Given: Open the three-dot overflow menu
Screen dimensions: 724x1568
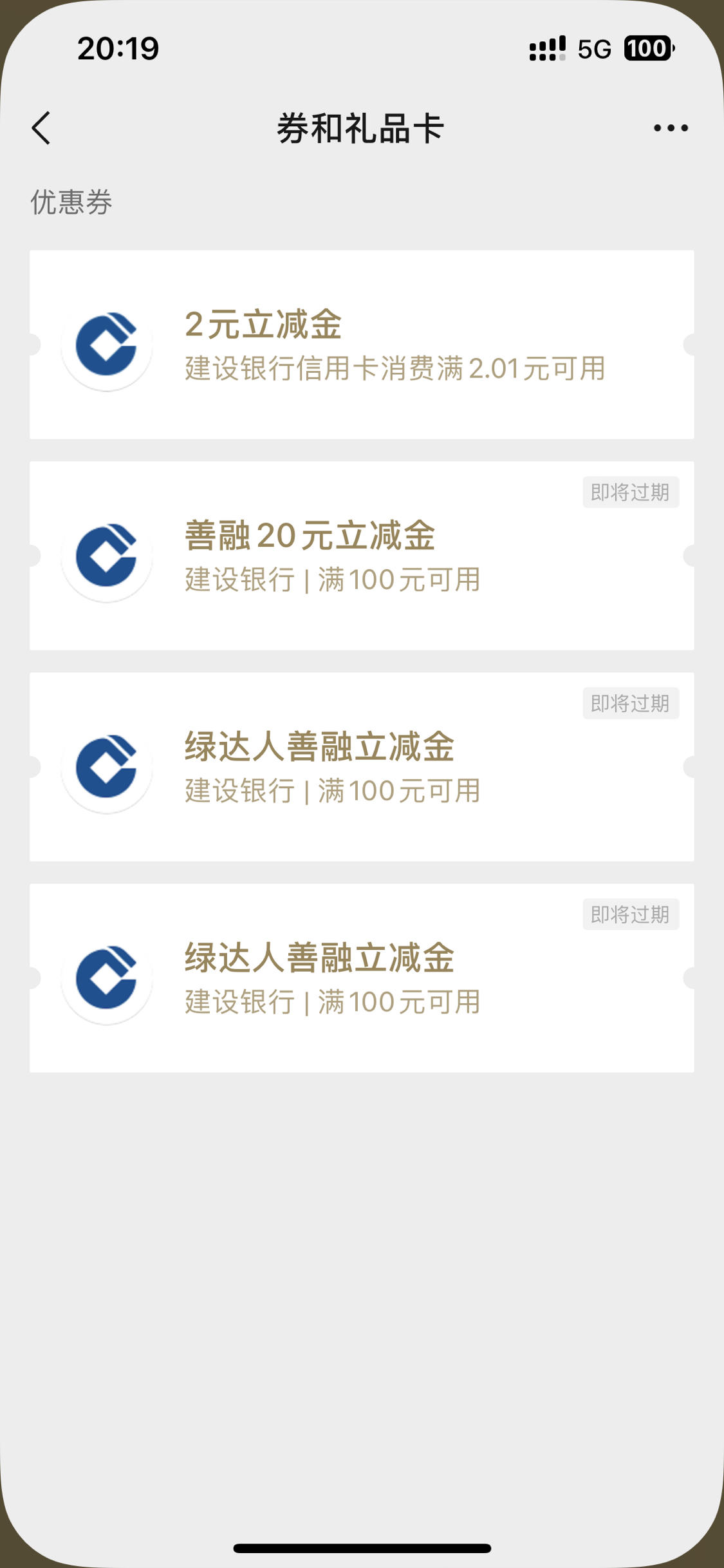Looking at the screenshot, I should (x=671, y=128).
